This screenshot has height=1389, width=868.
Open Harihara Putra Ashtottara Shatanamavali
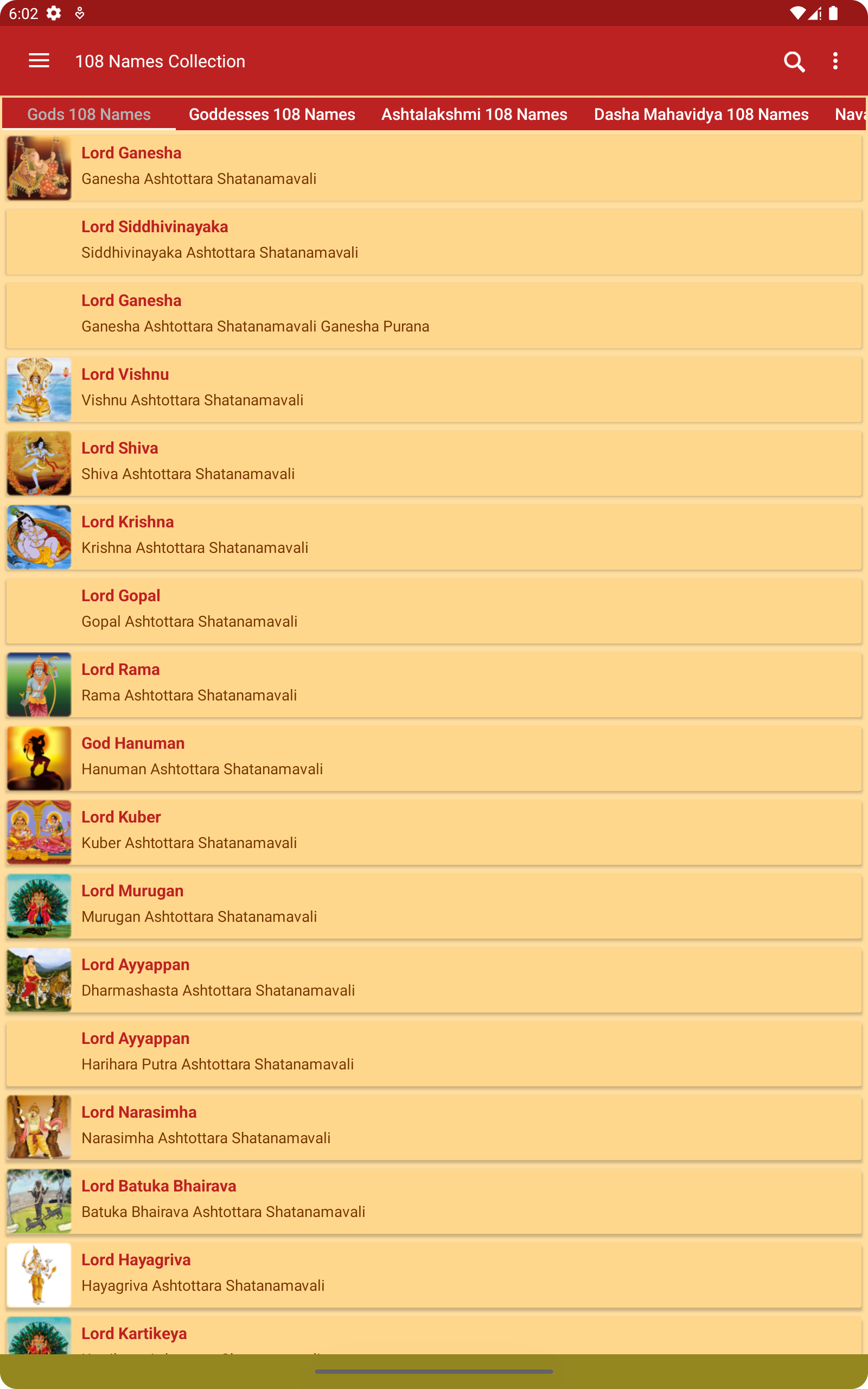click(433, 1052)
